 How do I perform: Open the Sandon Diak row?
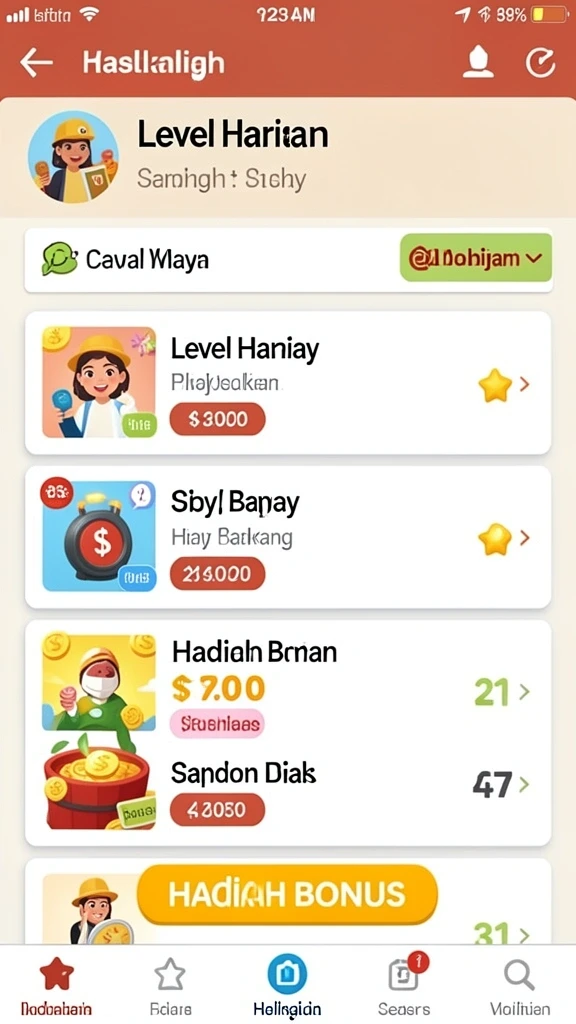288,790
